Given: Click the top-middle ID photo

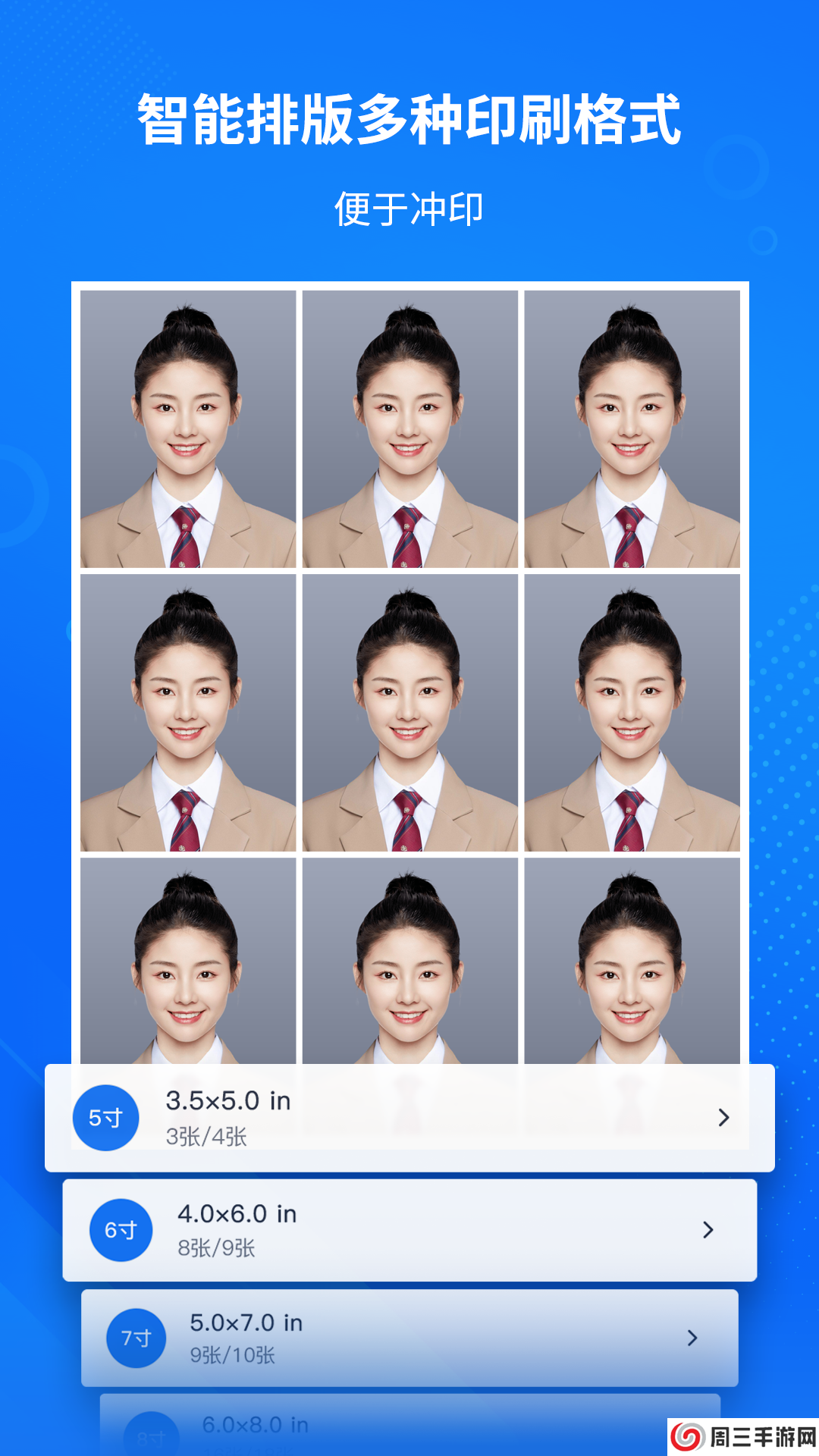Looking at the screenshot, I should point(409,428).
